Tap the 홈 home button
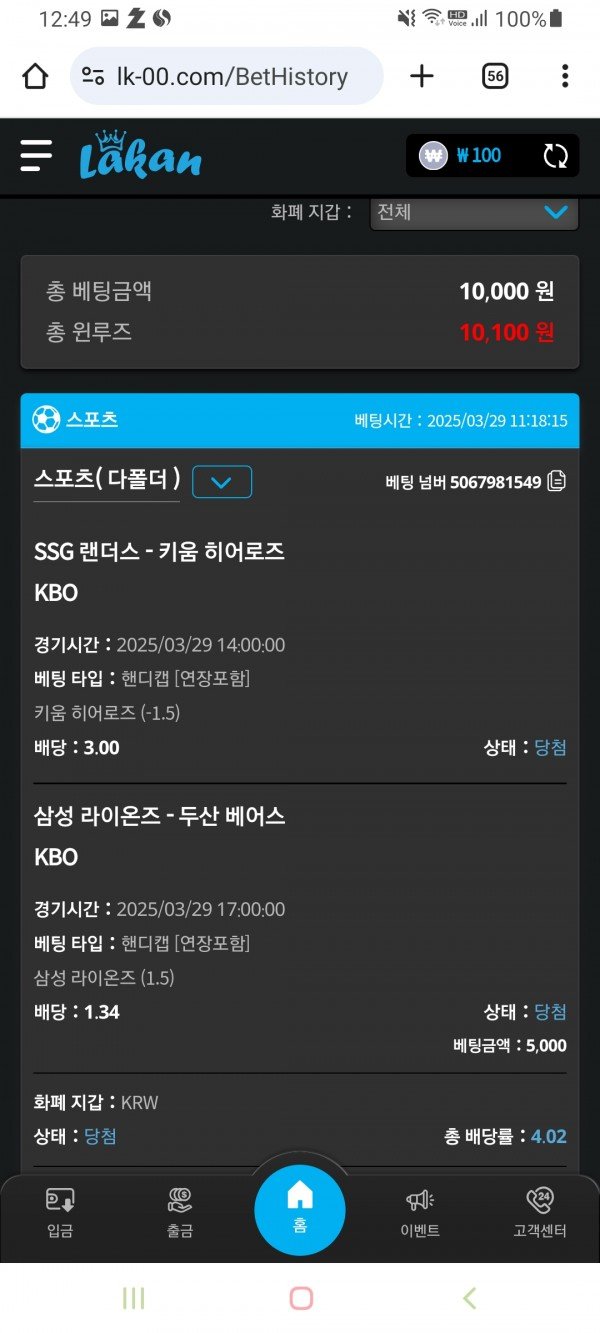Viewport: 600px width, 1333px height. coord(300,1208)
